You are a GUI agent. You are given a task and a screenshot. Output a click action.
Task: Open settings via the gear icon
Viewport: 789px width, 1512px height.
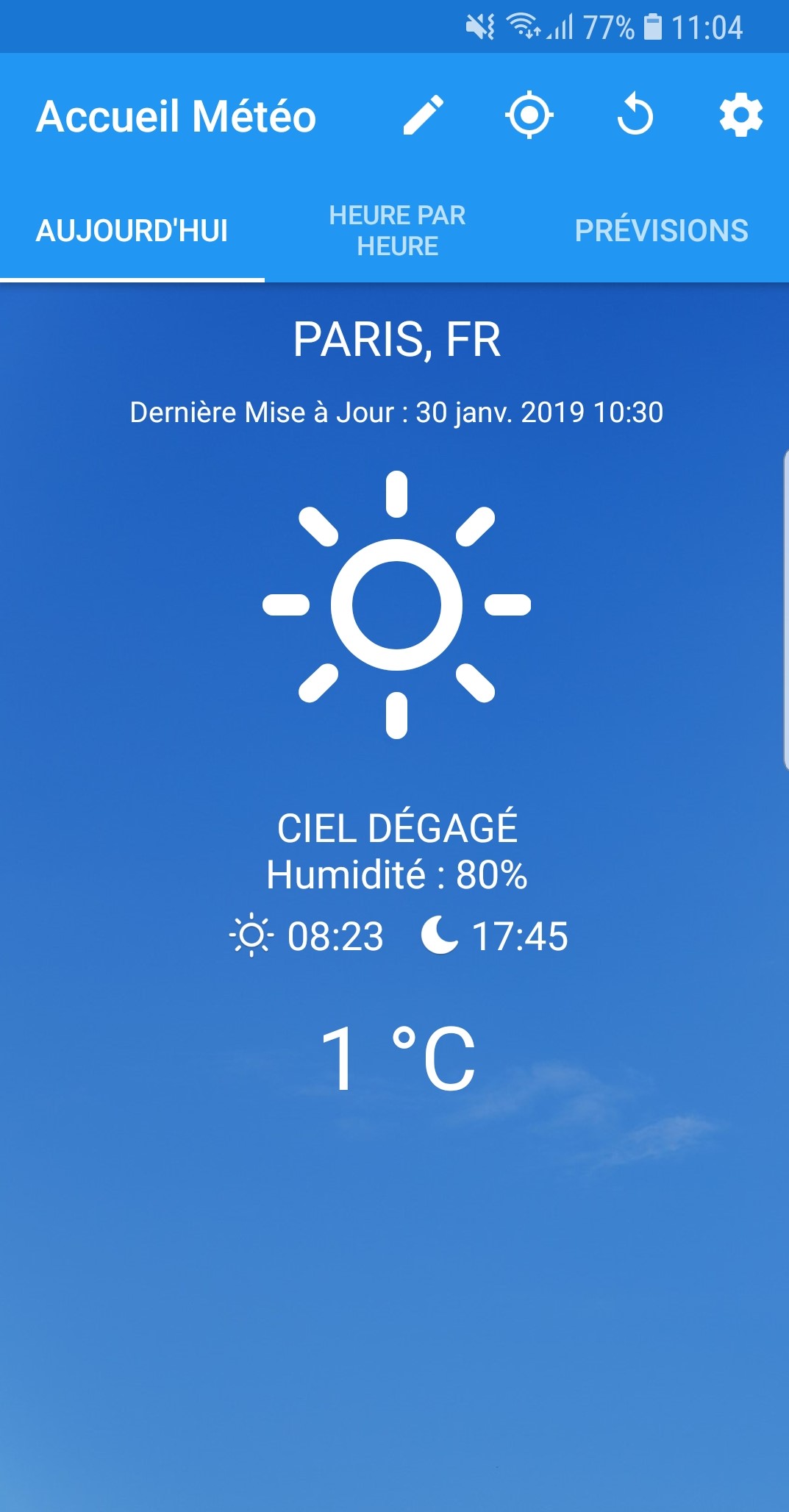740,115
